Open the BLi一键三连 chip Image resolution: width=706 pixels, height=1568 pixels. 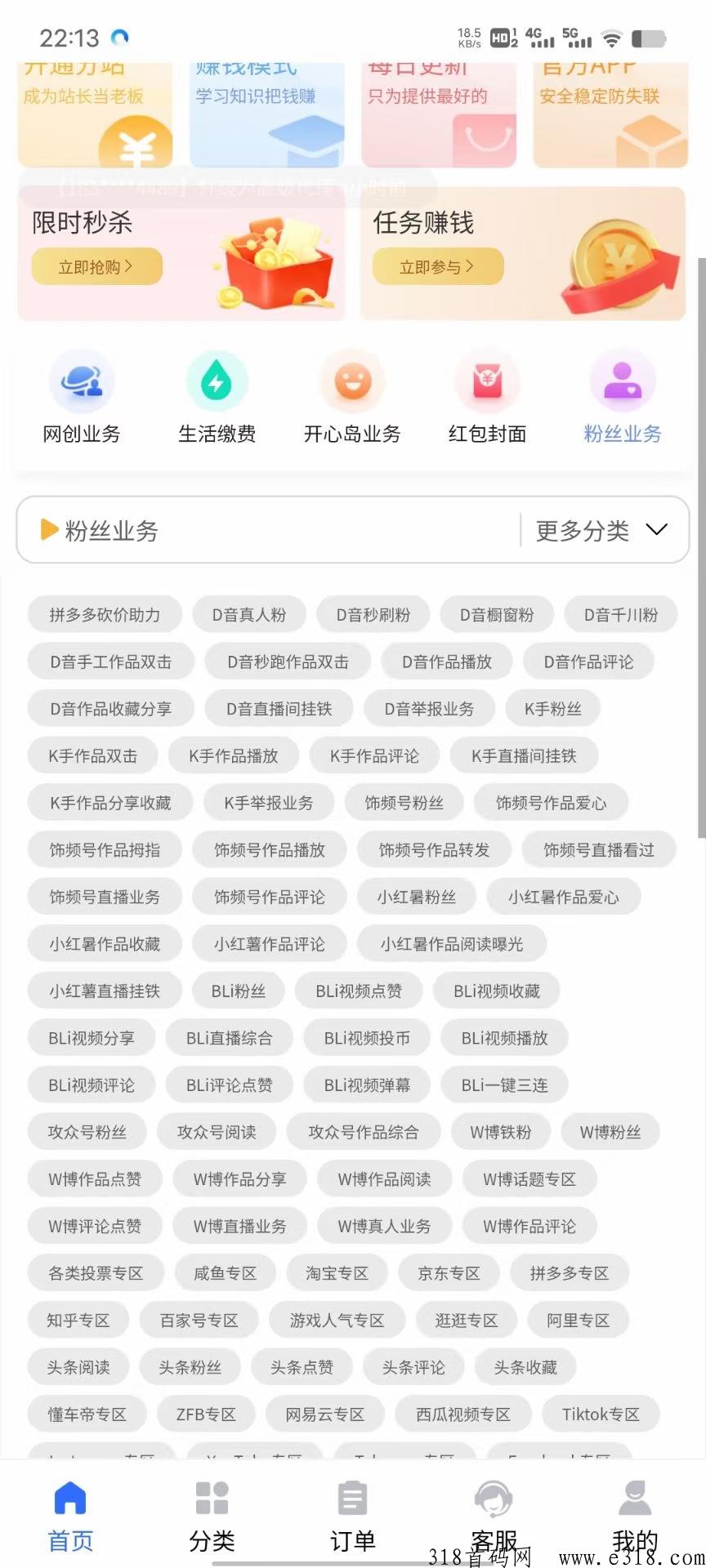pyautogui.click(x=504, y=1085)
